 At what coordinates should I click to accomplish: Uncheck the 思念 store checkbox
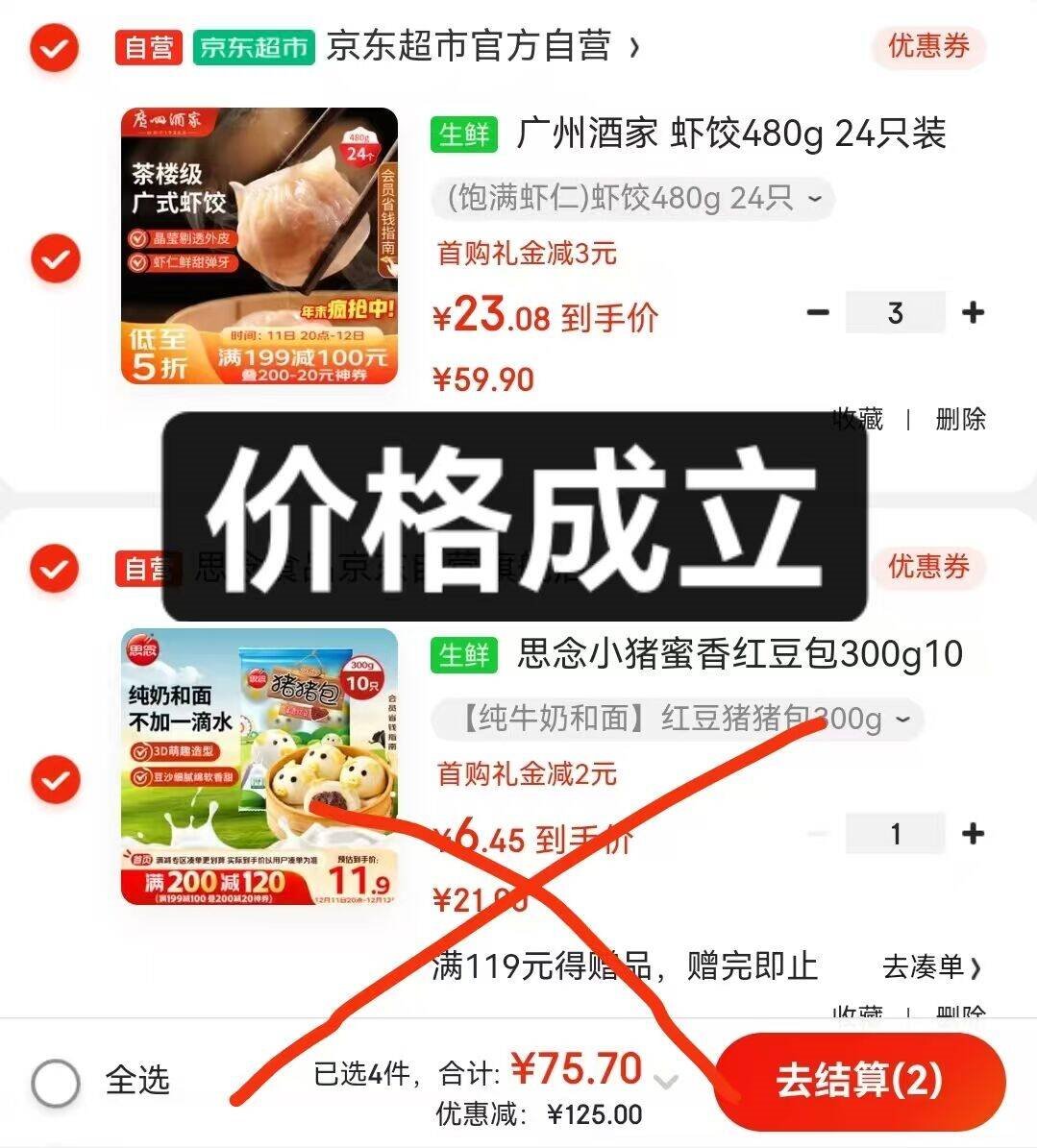[54, 568]
